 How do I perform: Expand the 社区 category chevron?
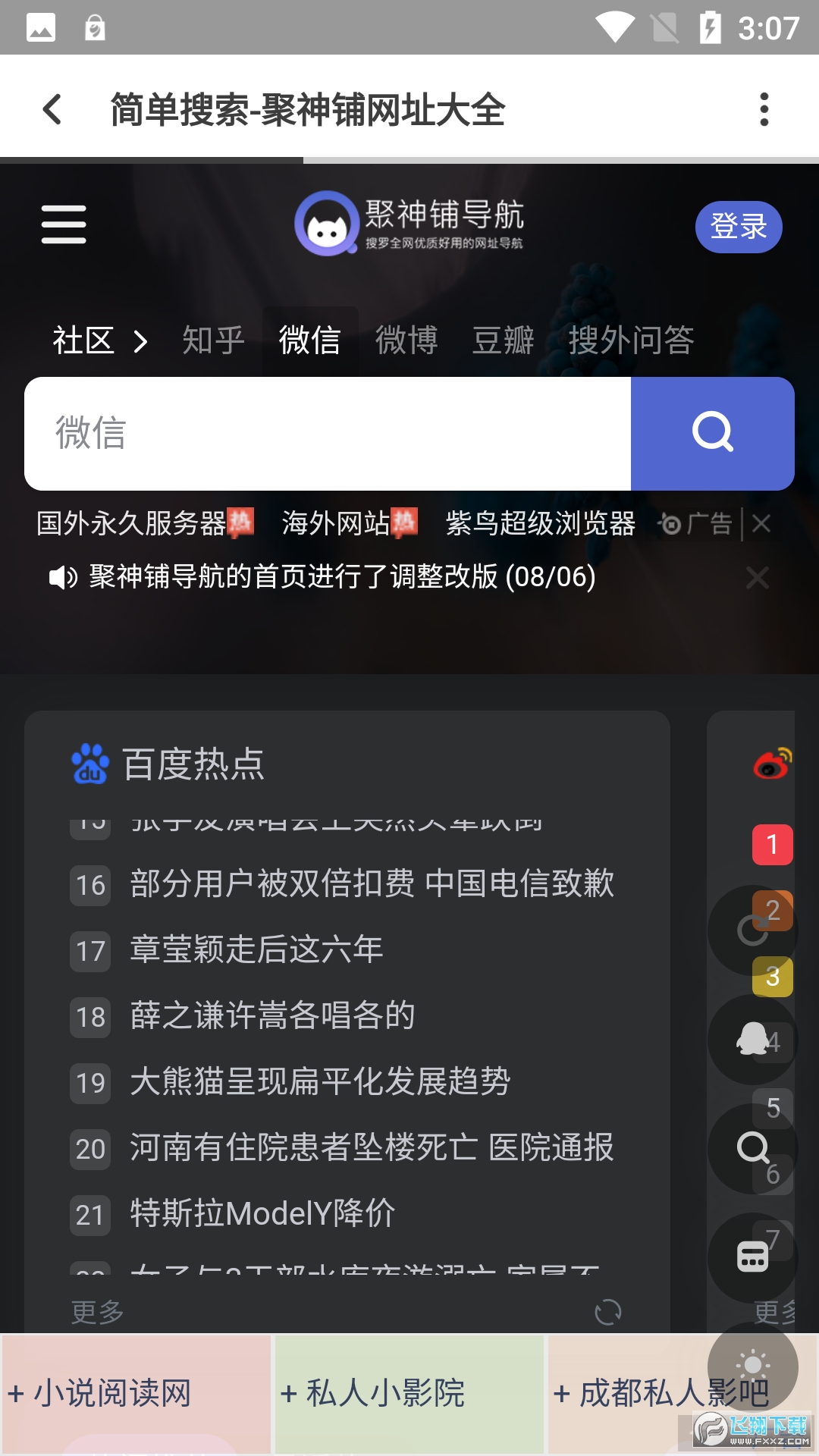(140, 340)
